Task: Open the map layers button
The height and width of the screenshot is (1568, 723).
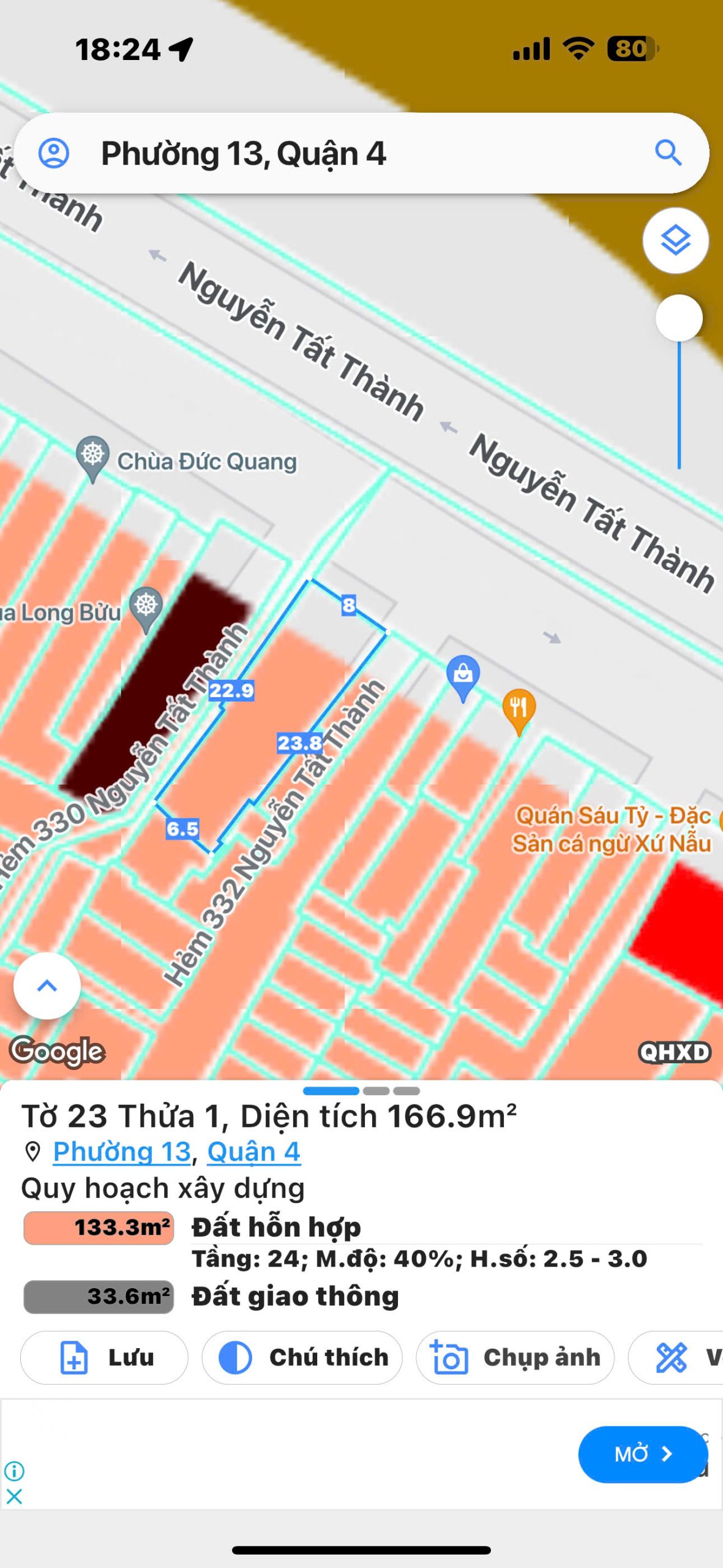Action: [x=676, y=241]
